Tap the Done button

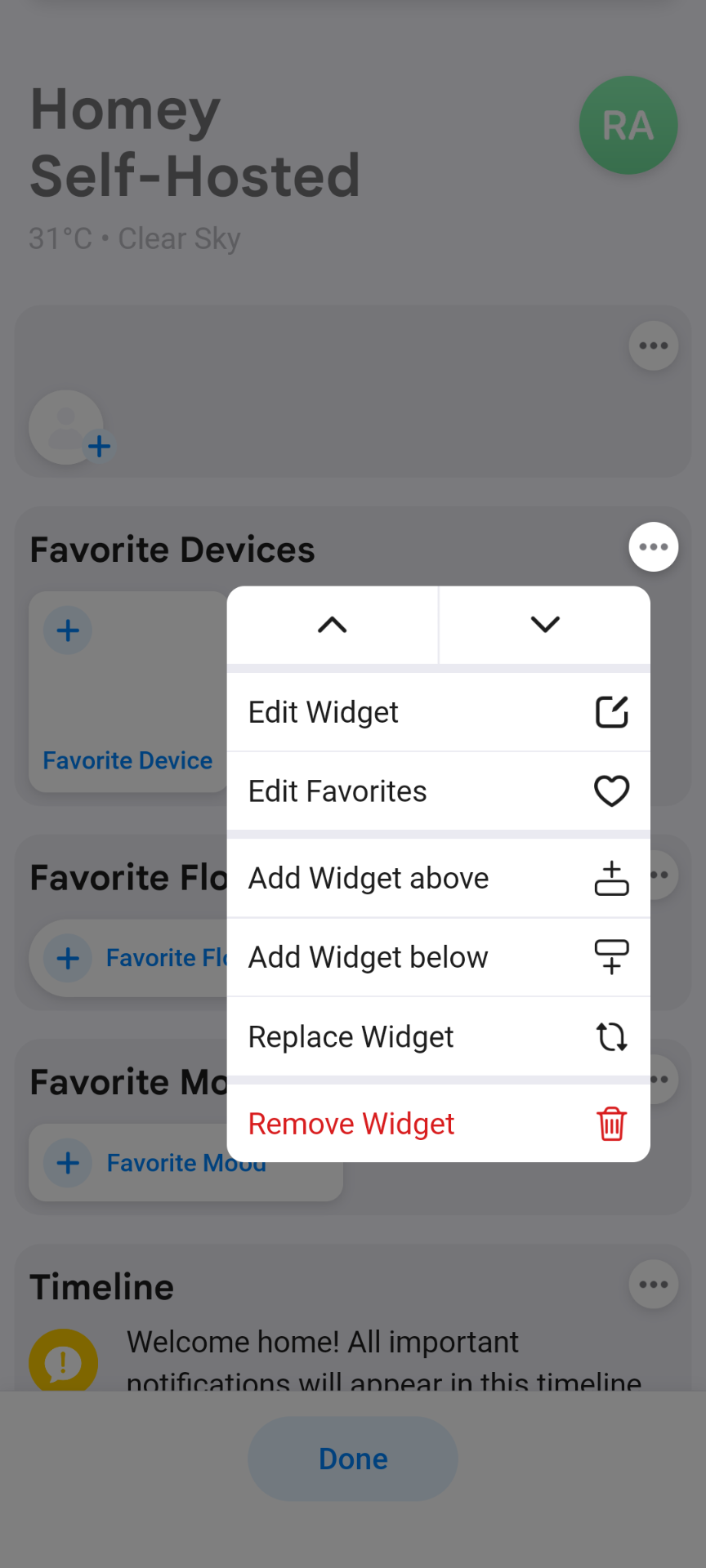tap(353, 1459)
